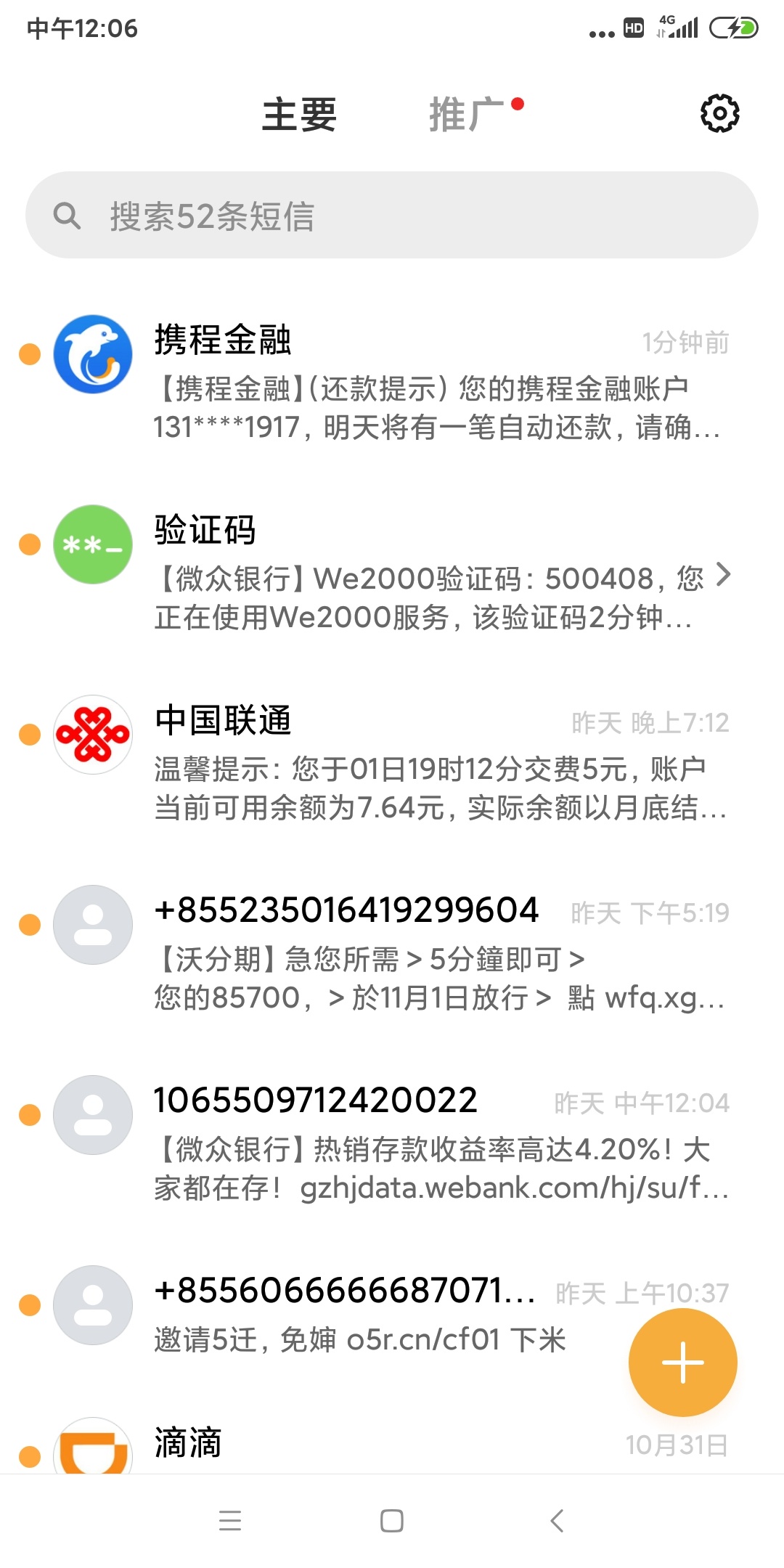Open the settings gear icon
The height and width of the screenshot is (1568, 784).
tap(719, 113)
